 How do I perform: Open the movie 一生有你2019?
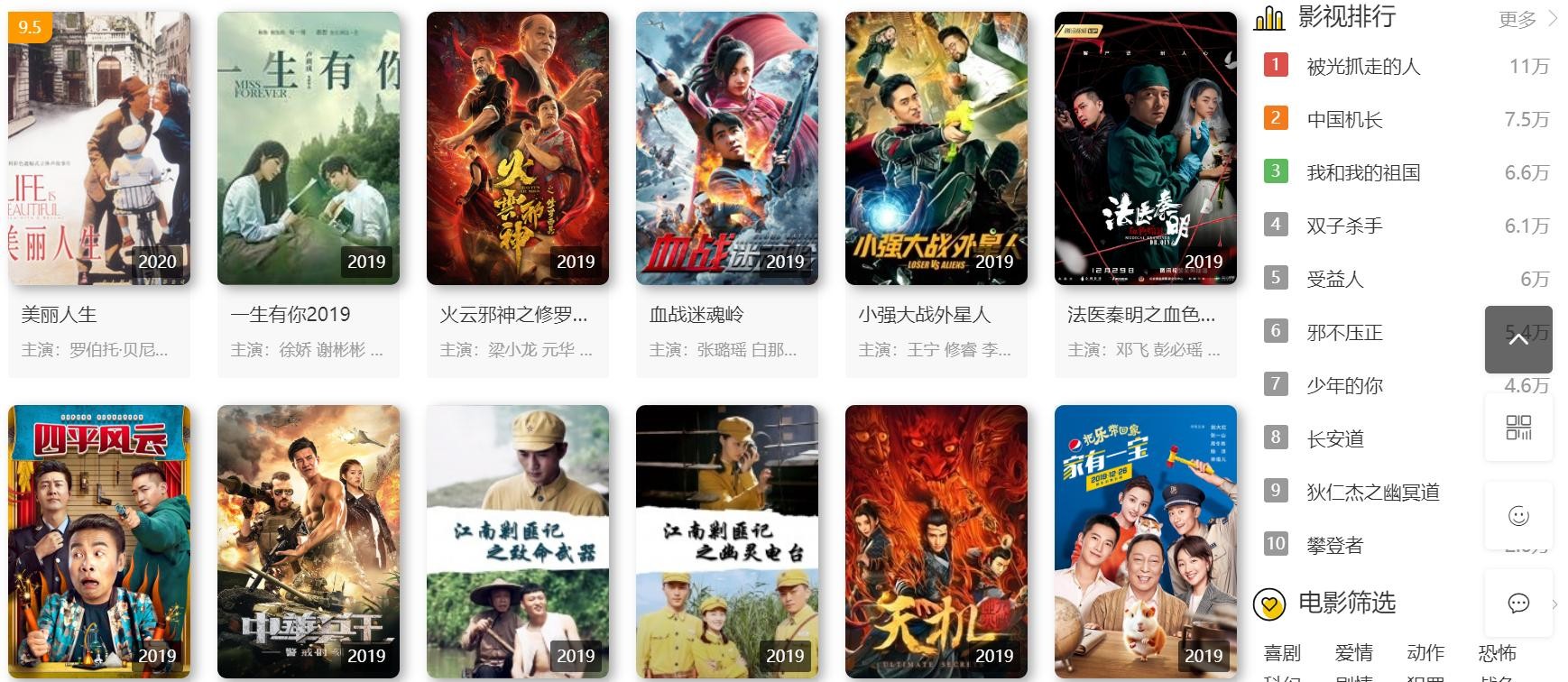[x=309, y=149]
